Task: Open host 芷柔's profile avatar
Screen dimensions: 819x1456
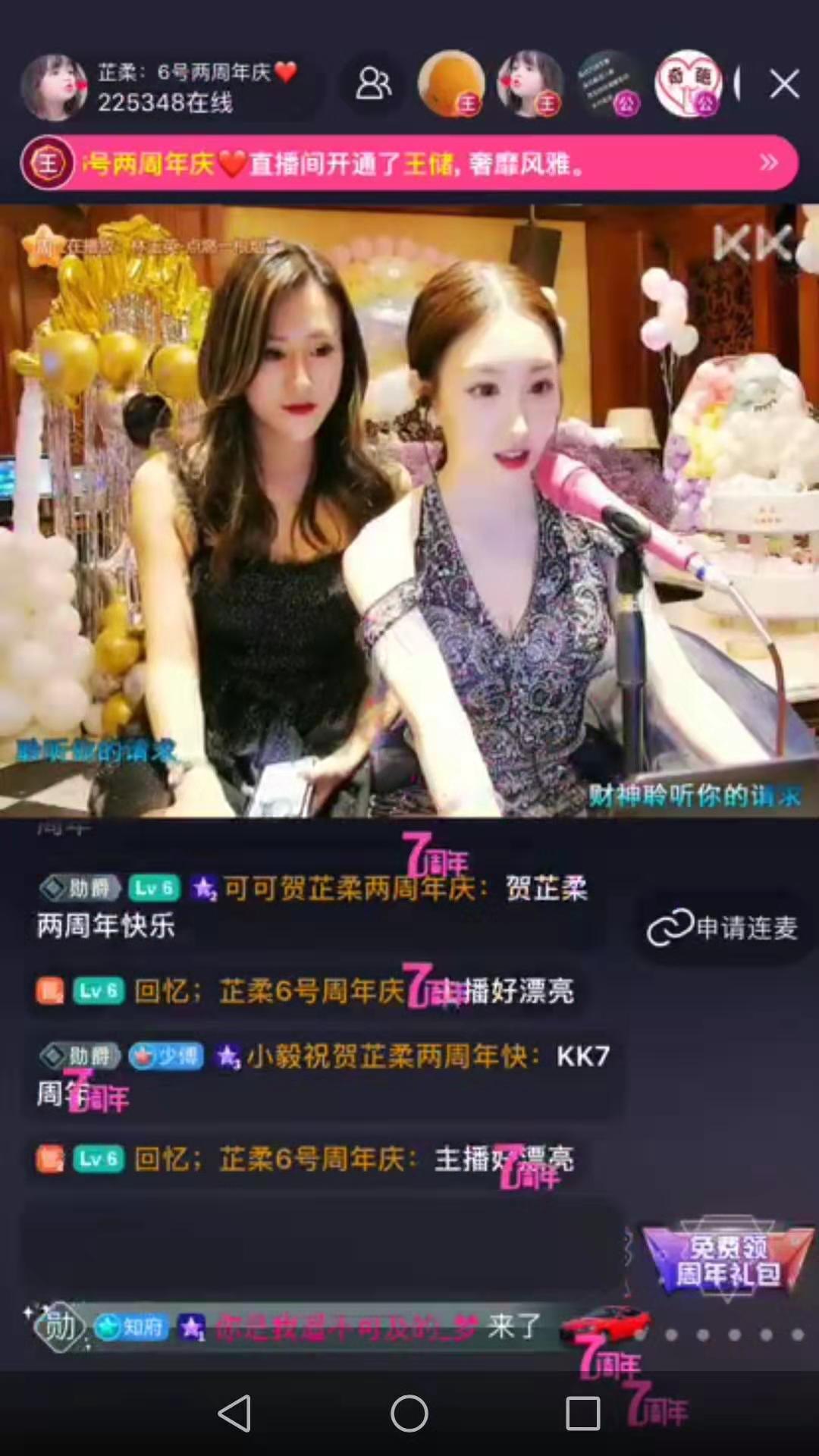Action: coord(53,86)
